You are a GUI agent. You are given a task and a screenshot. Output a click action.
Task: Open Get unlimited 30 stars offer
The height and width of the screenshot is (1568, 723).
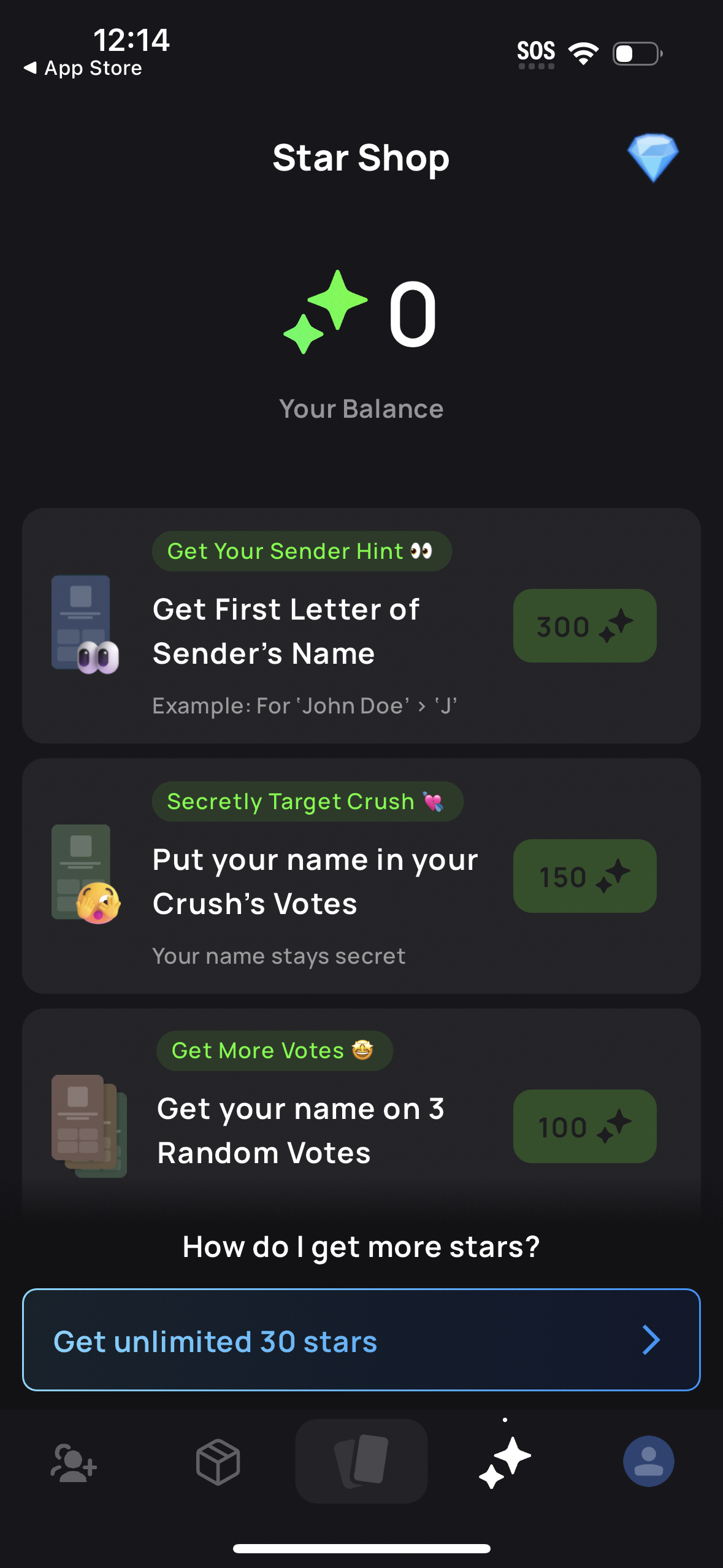click(x=361, y=1340)
